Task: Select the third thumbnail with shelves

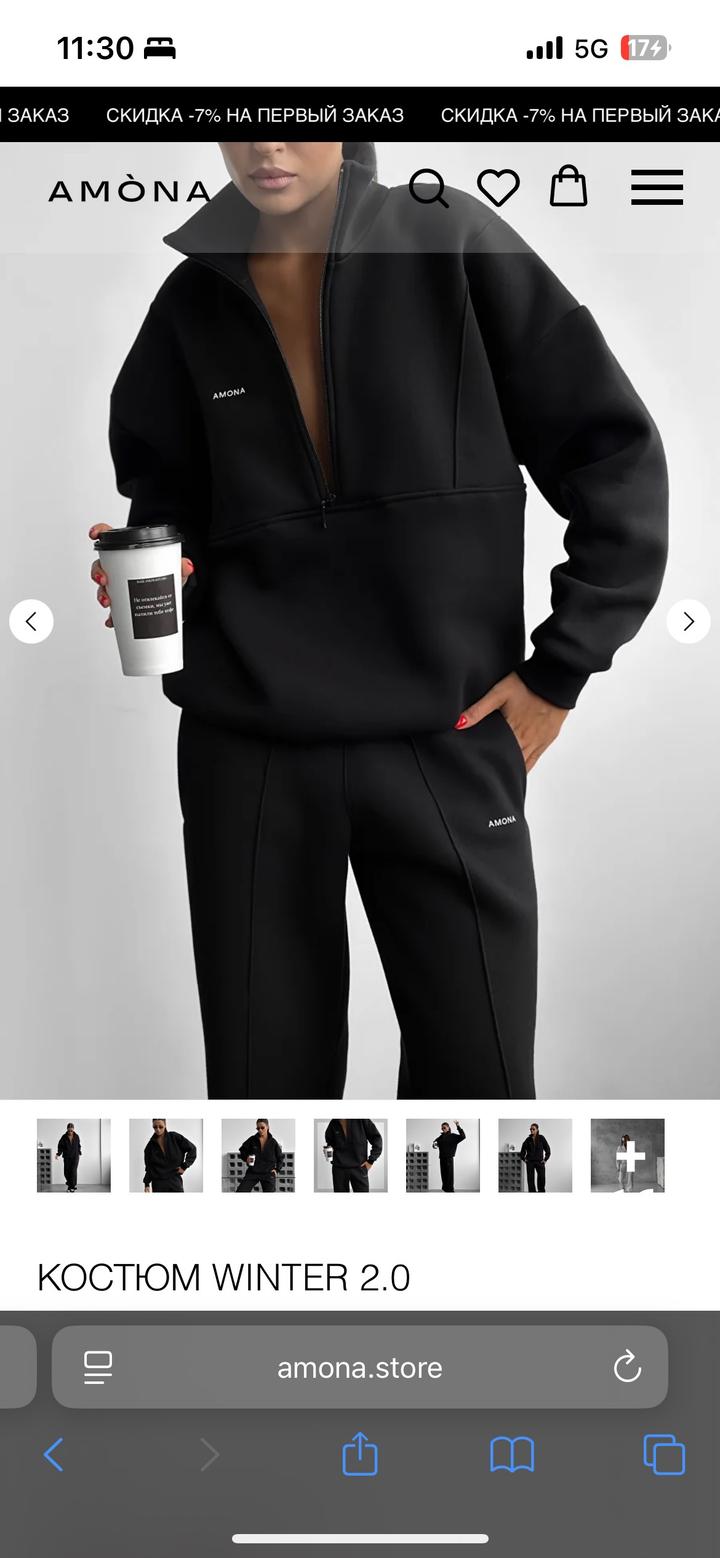Action: pyautogui.click(x=258, y=1155)
